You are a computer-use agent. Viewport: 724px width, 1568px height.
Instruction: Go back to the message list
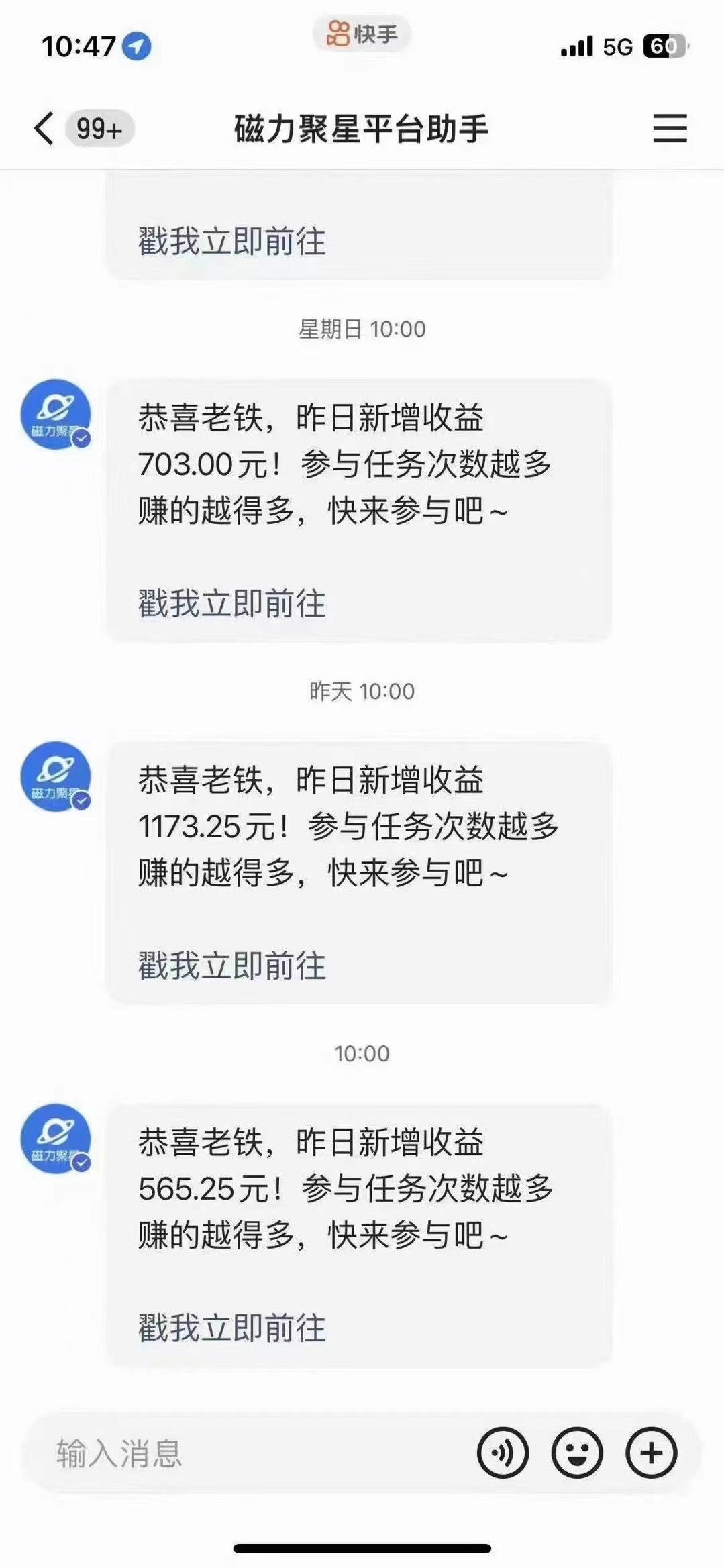tap(44, 128)
